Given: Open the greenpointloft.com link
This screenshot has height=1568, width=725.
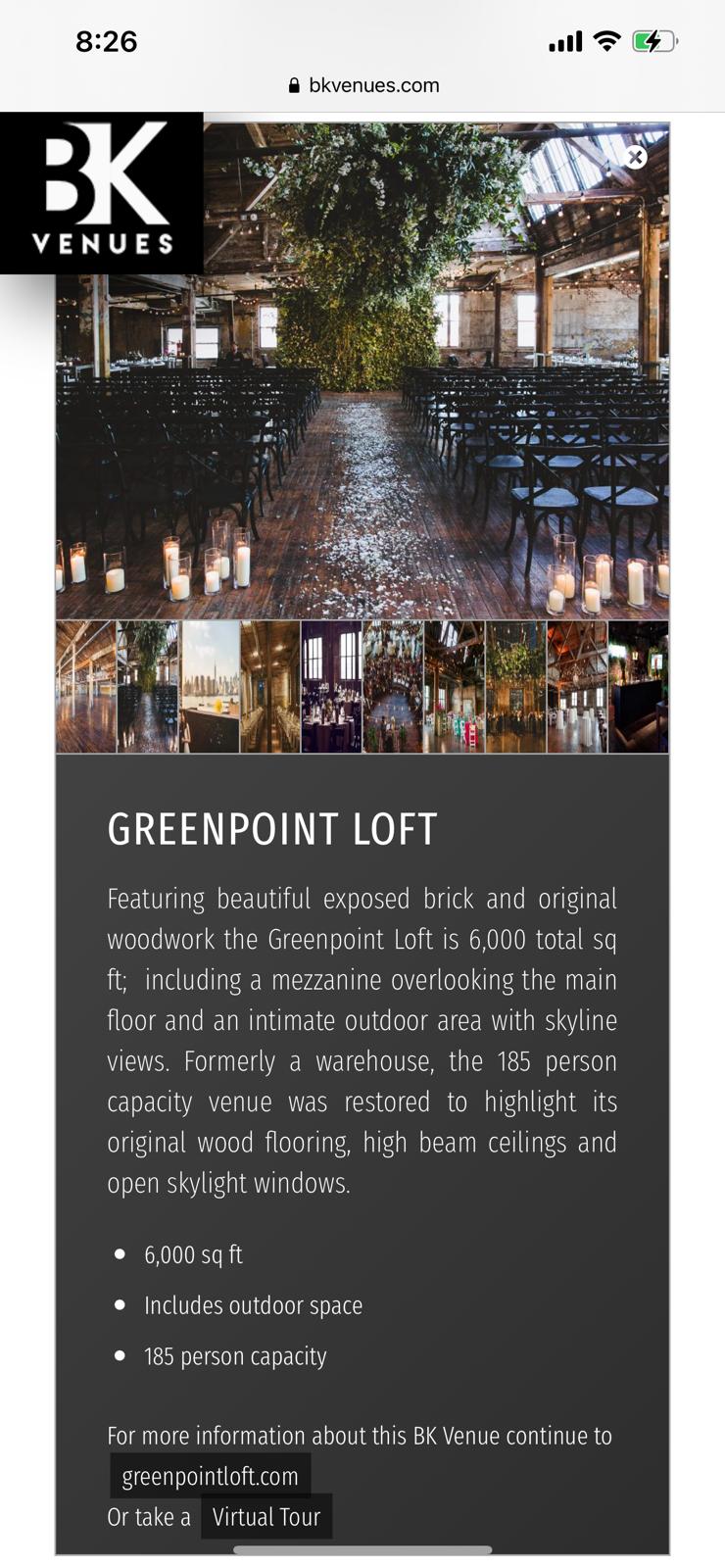Looking at the screenshot, I should [x=210, y=1477].
